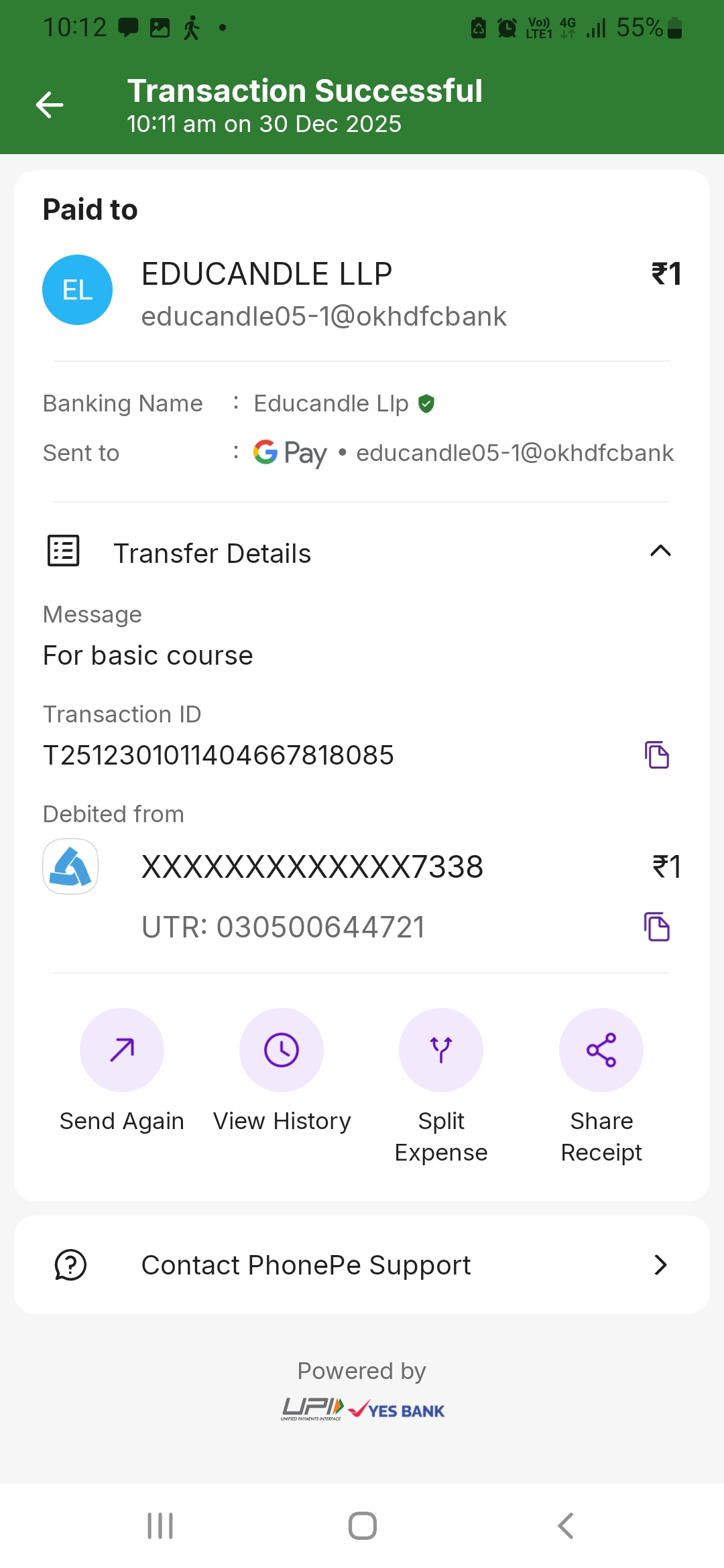This screenshot has width=724, height=1568.
Task: Open Contact PhonePe Support
Action: pyautogui.click(x=362, y=1265)
